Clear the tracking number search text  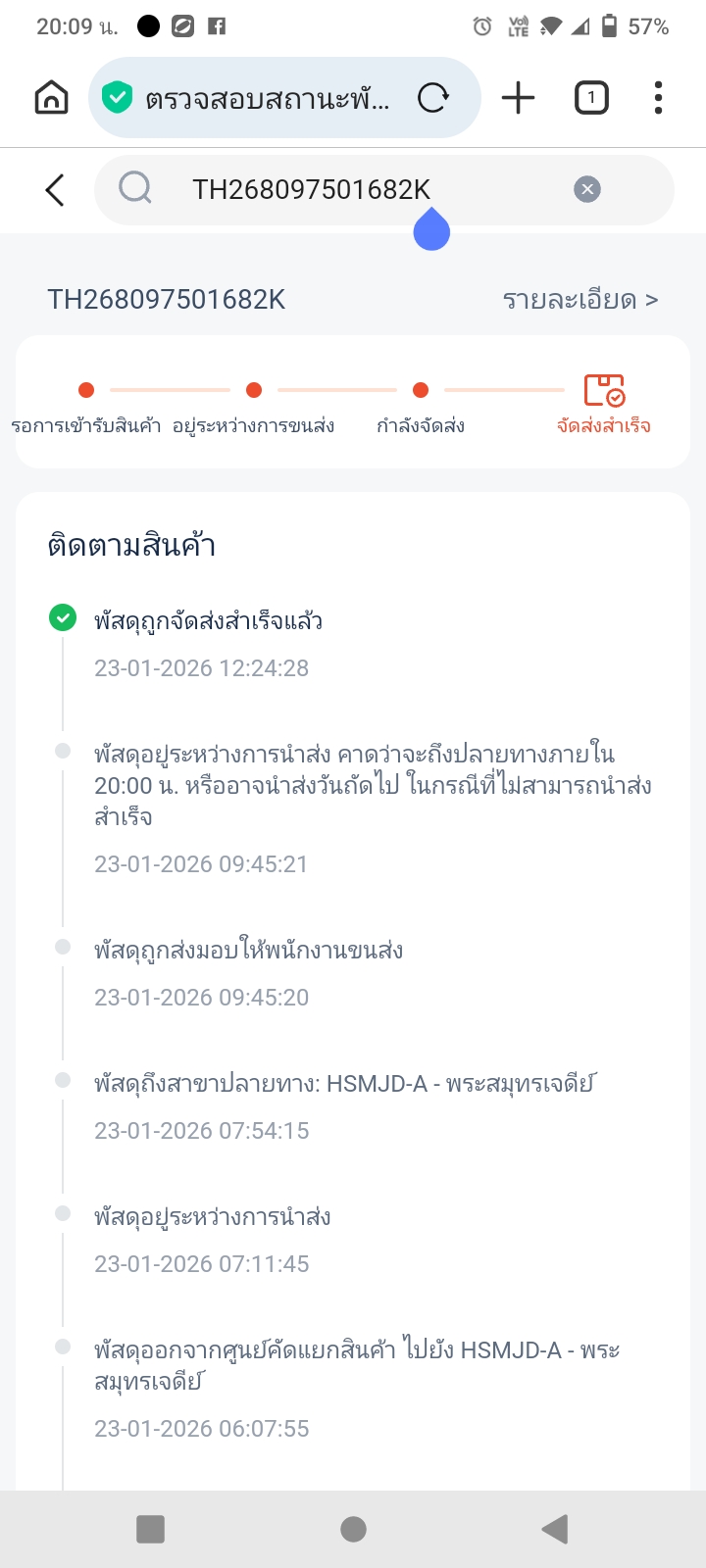pos(587,189)
